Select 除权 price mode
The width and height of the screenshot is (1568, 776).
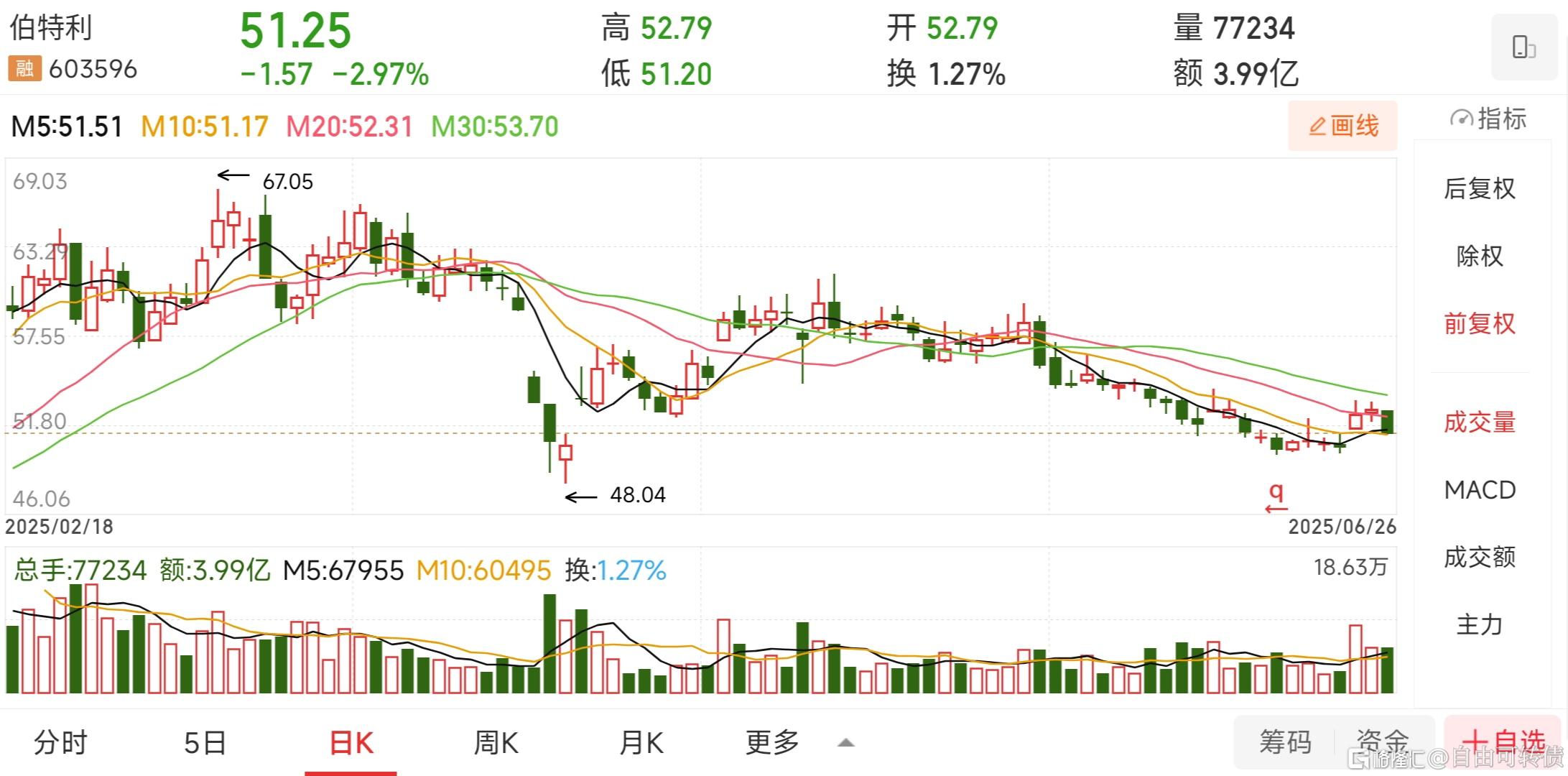[1480, 256]
